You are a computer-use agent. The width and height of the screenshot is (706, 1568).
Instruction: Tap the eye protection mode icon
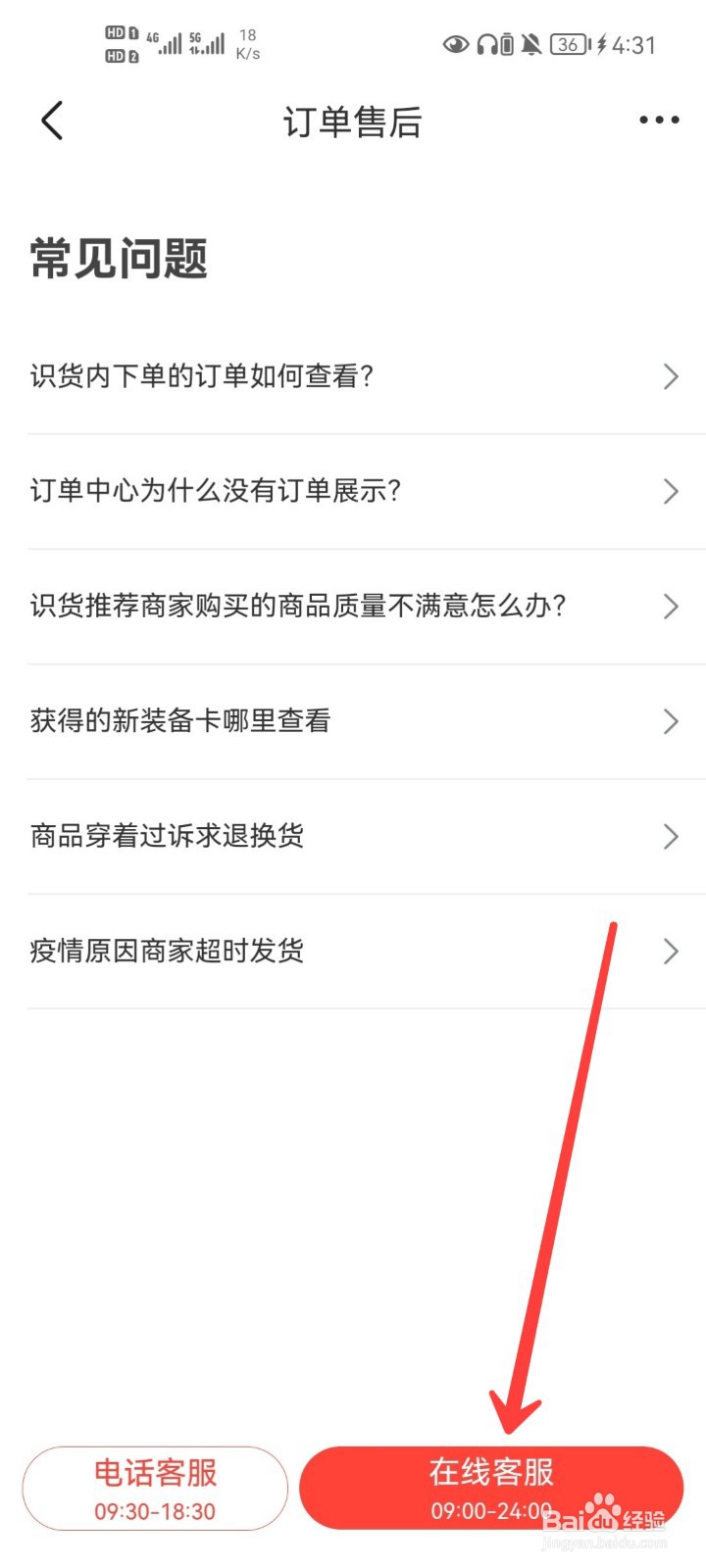click(455, 44)
